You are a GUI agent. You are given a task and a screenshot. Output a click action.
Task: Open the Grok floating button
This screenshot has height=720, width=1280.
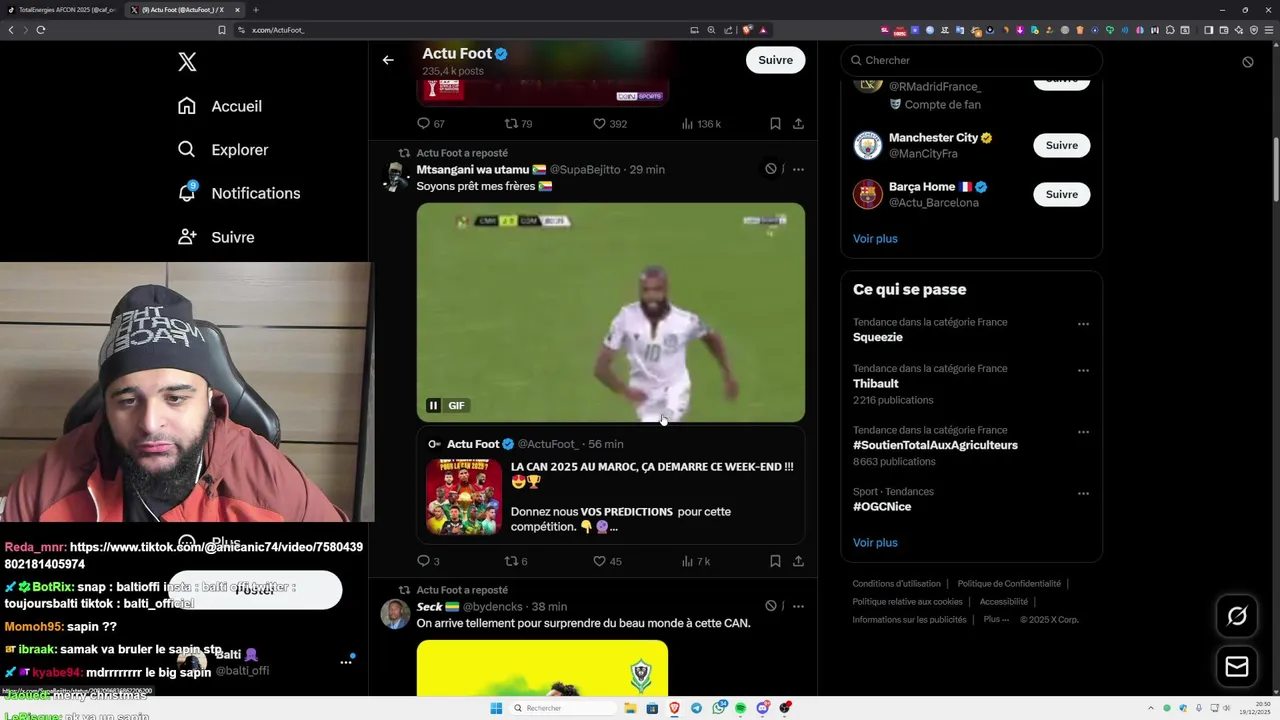(1237, 616)
